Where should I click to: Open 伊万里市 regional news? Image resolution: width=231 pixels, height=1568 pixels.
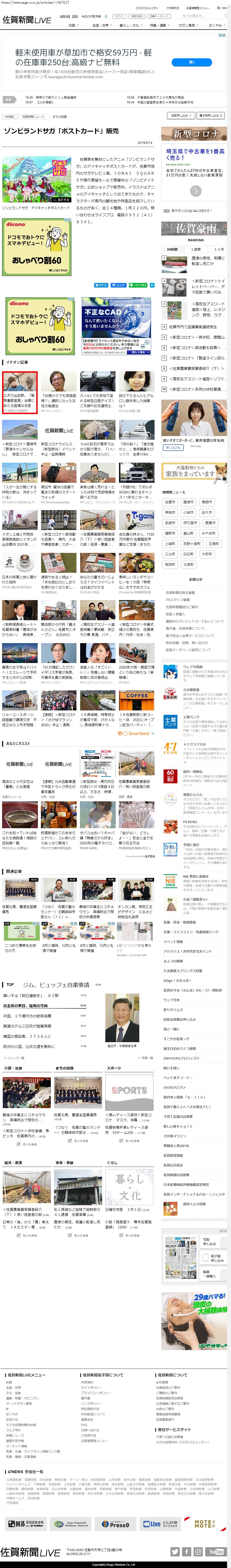point(190,523)
